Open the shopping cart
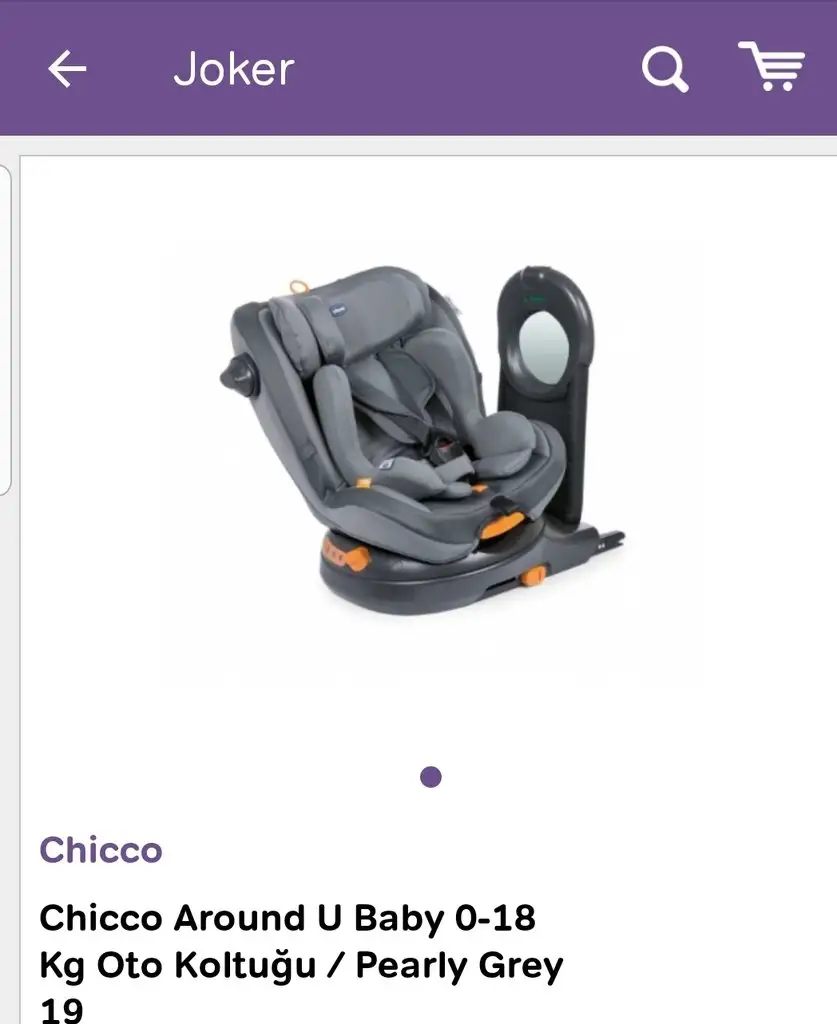Screen dimensions: 837x1024 point(771,67)
